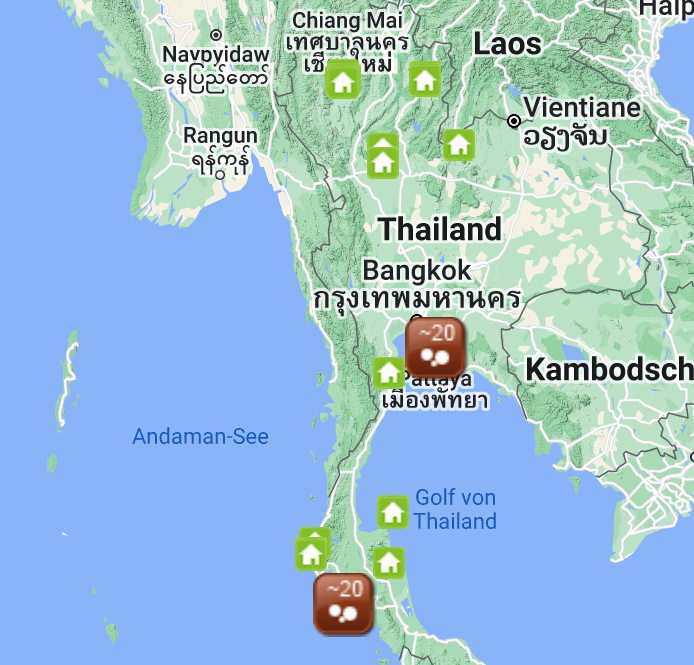
Task: Select house marker below Golf von Thailand marker
Action: point(389,562)
